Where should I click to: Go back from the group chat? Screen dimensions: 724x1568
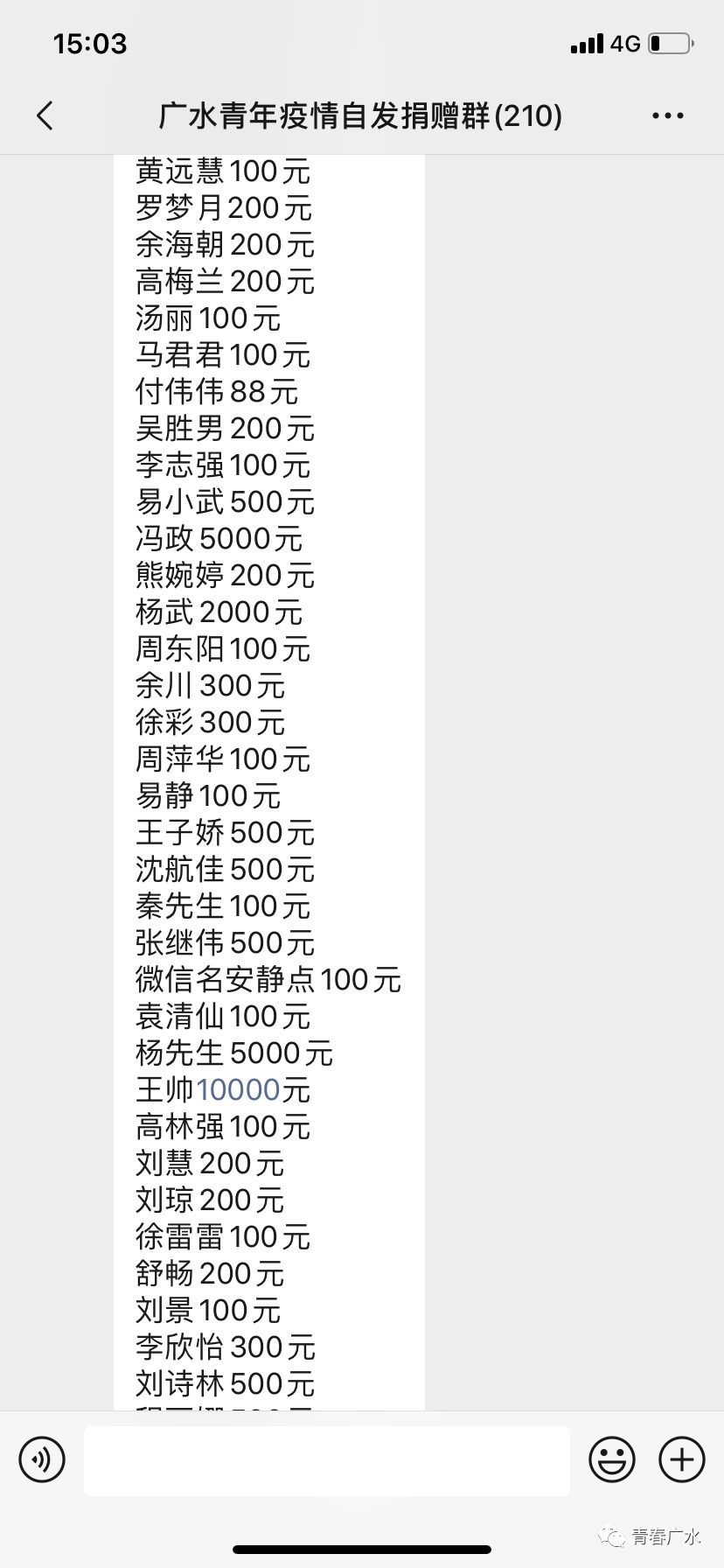point(45,115)
